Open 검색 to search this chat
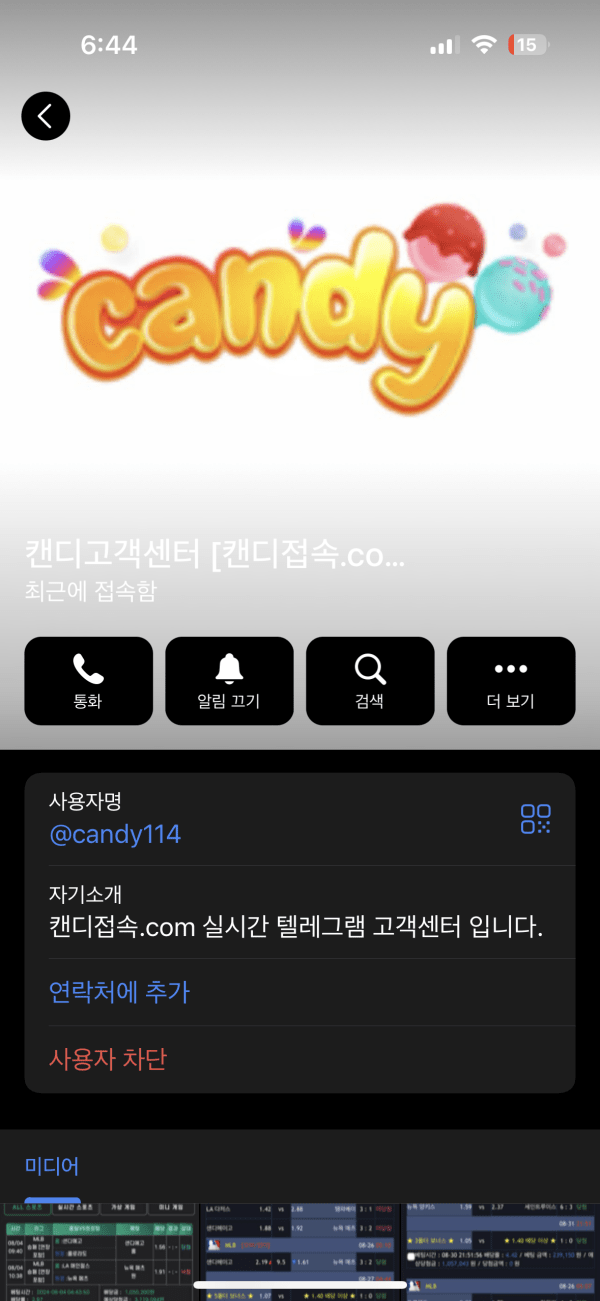 tap(370, 681)
